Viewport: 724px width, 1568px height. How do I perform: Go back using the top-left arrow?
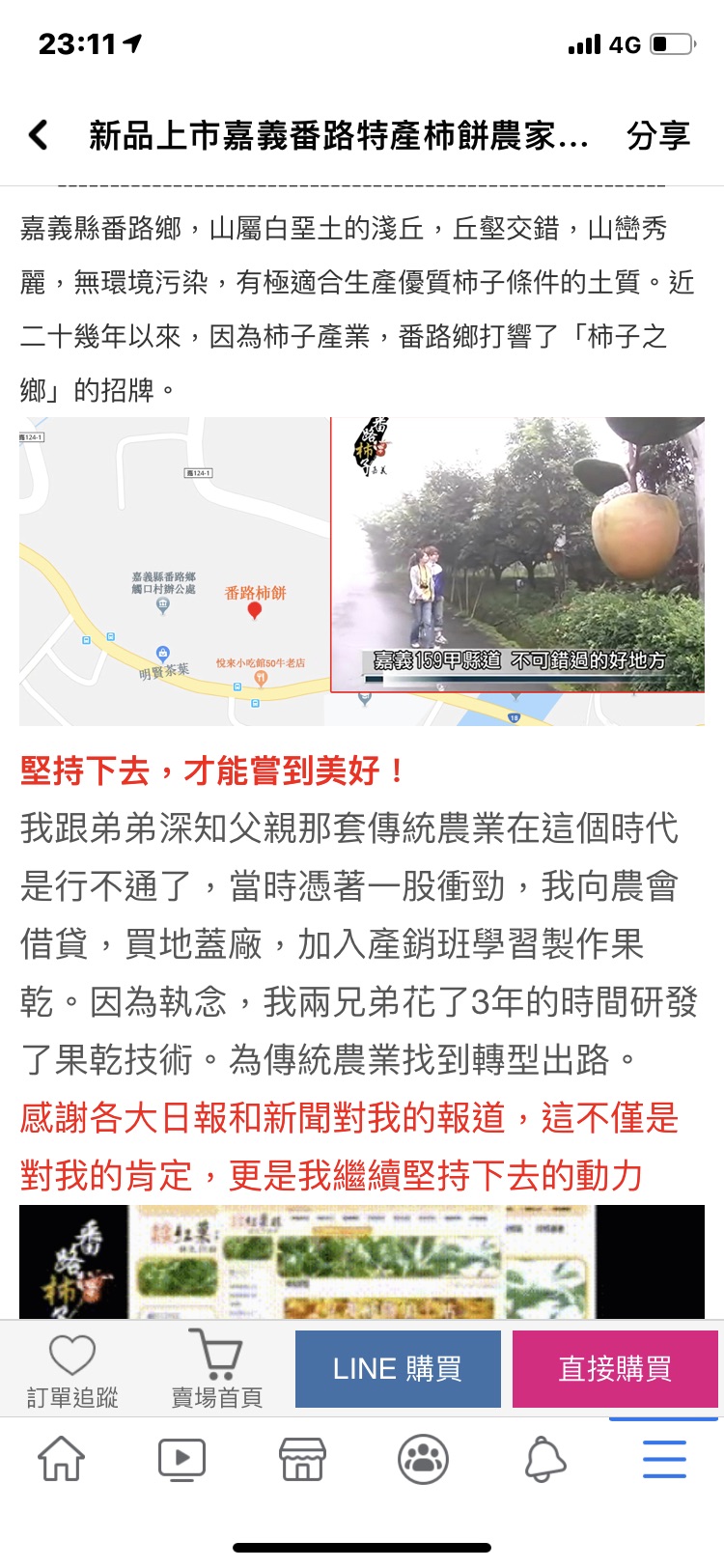point(39,135)
